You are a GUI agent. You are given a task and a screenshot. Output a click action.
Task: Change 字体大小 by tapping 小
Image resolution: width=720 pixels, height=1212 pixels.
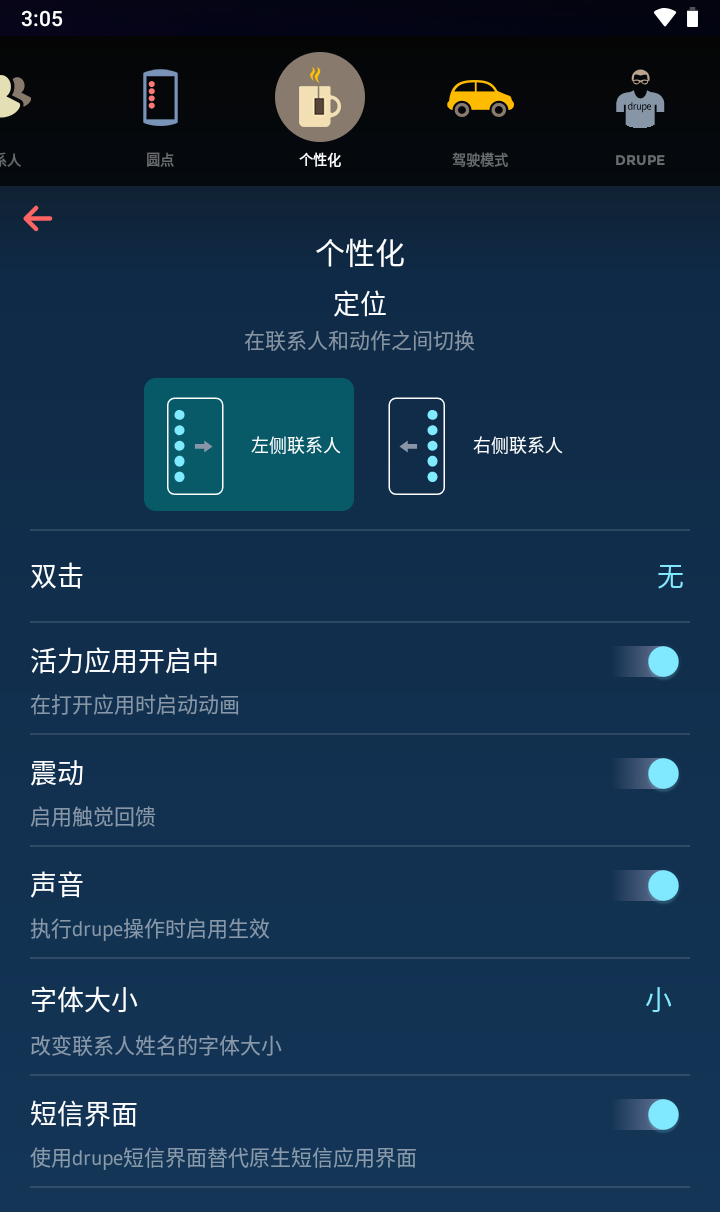click(659, 999)
